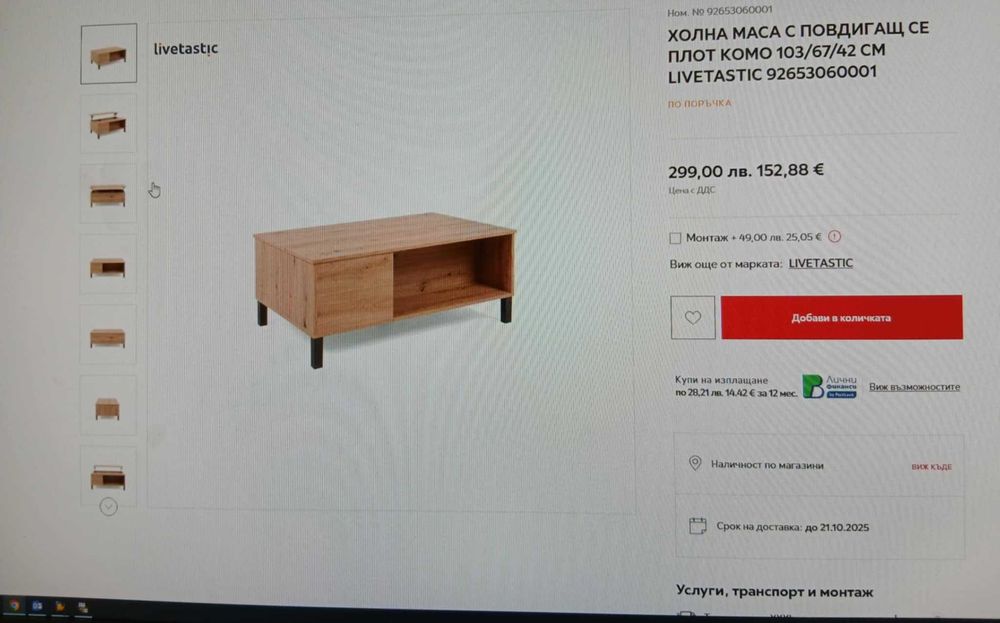Show more thumbnails with the down chevron
The width and height of the screenshot is (1000, 623).
[x=109, y=507]
